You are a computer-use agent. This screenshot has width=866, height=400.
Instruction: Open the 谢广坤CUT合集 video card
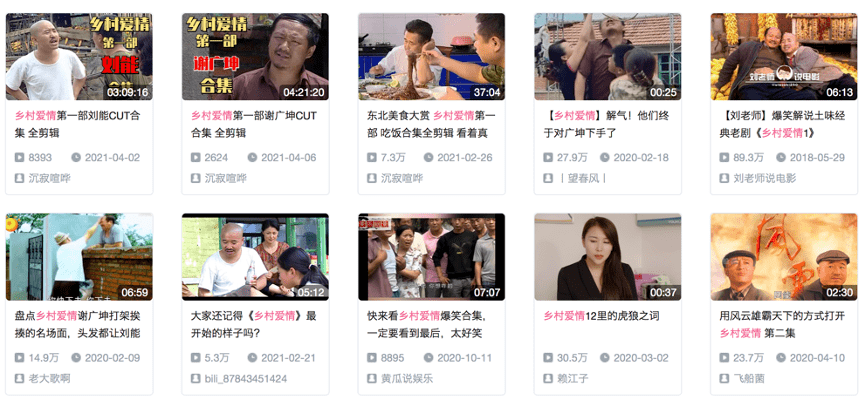[x=255, y=56]
